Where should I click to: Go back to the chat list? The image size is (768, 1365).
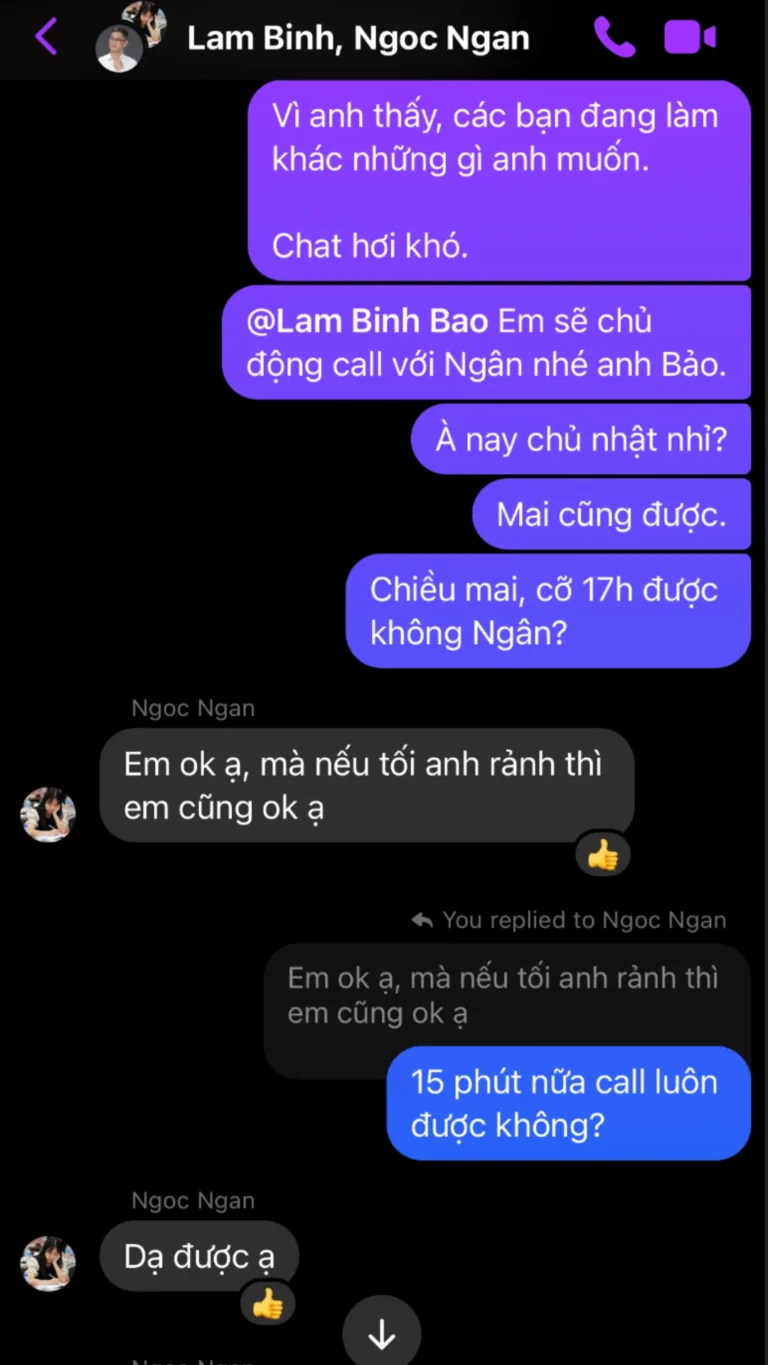click(x=46, y=37)
